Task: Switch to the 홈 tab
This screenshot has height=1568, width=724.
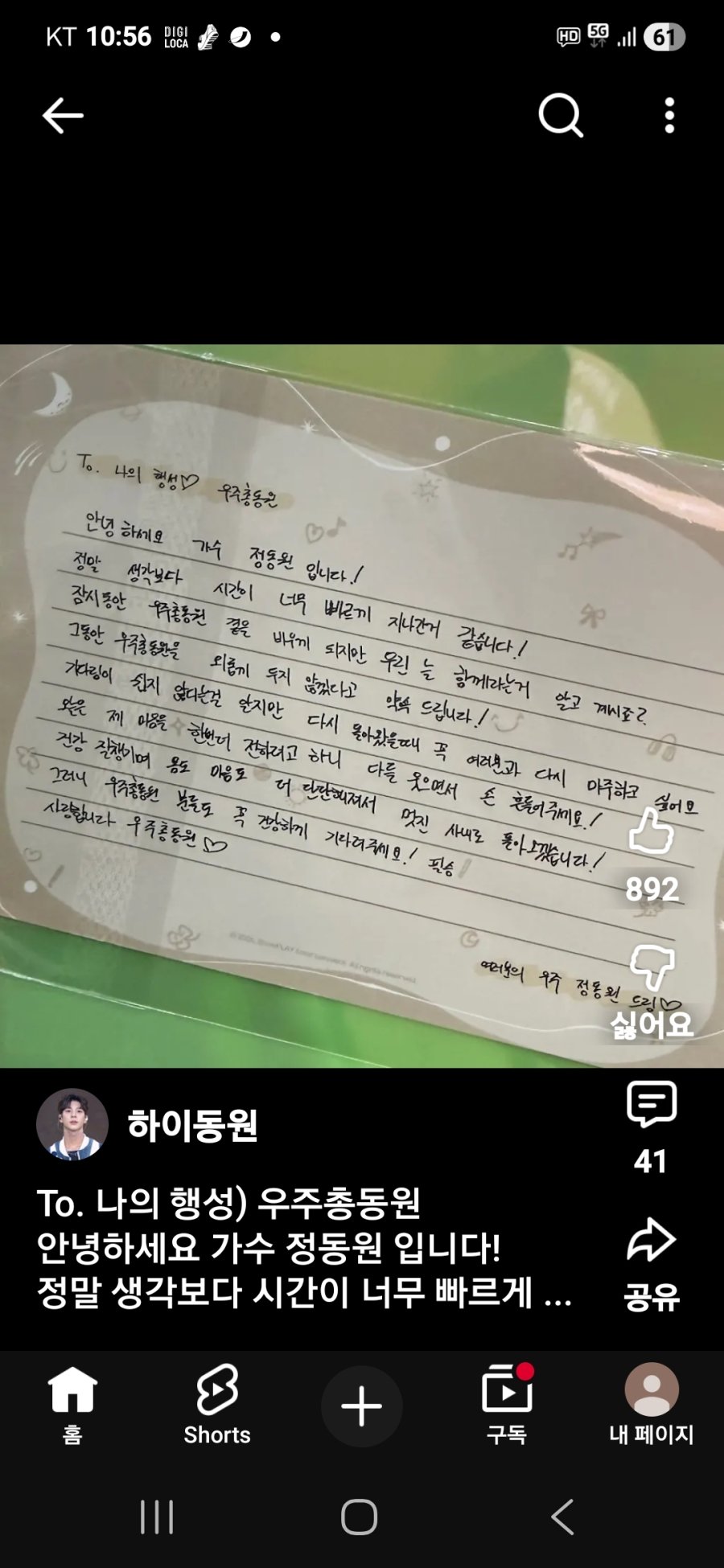Action: (72, 1406)
